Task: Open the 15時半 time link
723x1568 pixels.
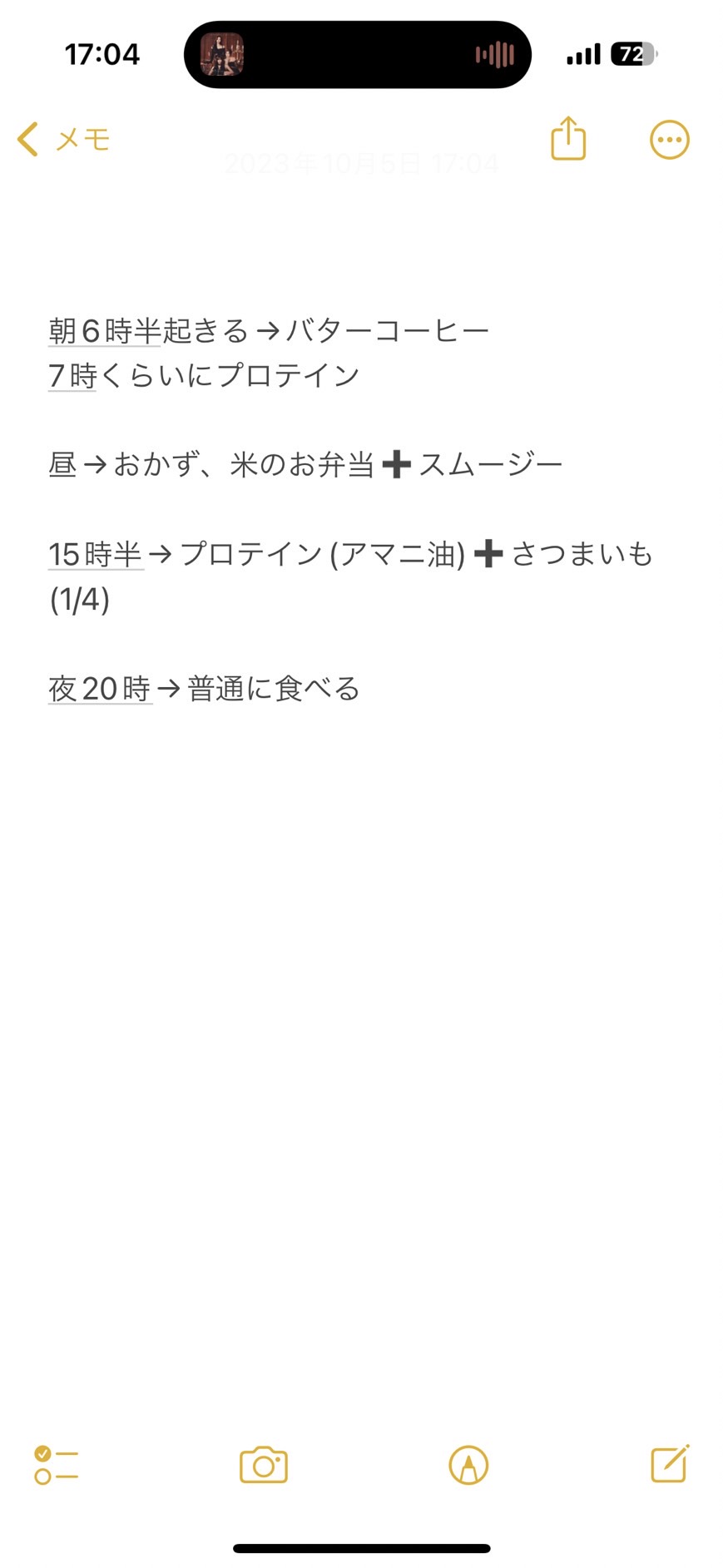Action: click(96, 554)
